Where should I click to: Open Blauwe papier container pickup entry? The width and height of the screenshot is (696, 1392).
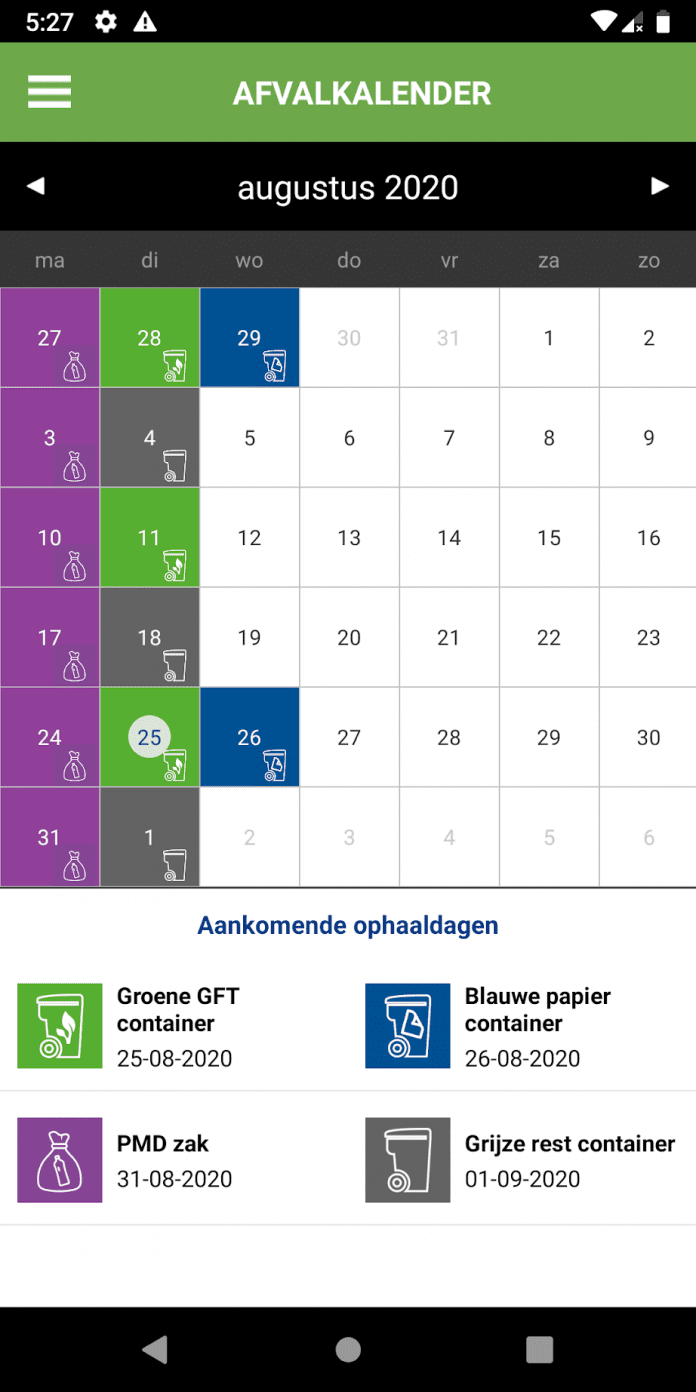click(x=522, y=1026)
